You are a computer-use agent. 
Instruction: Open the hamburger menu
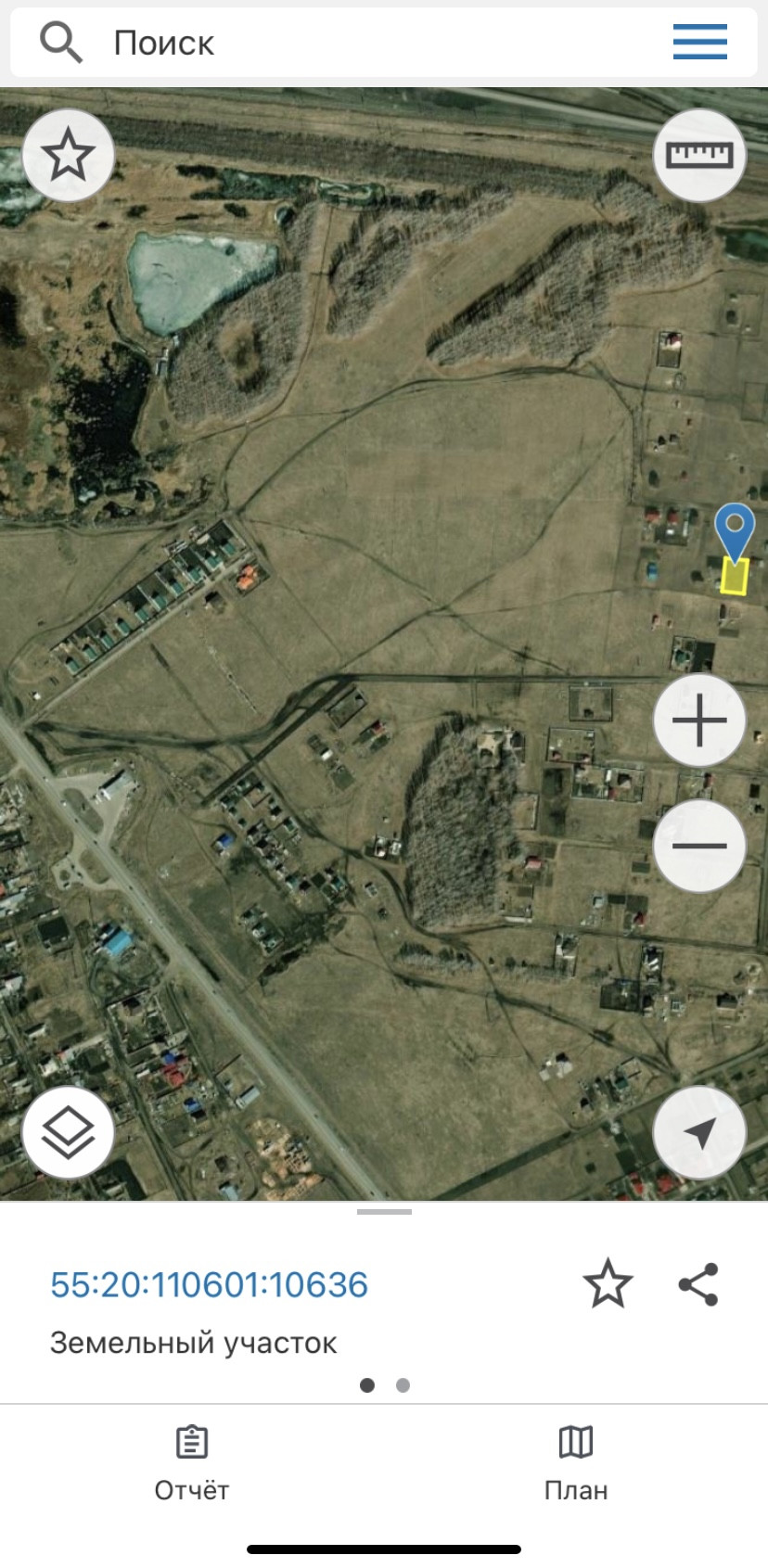coord(699,43)
